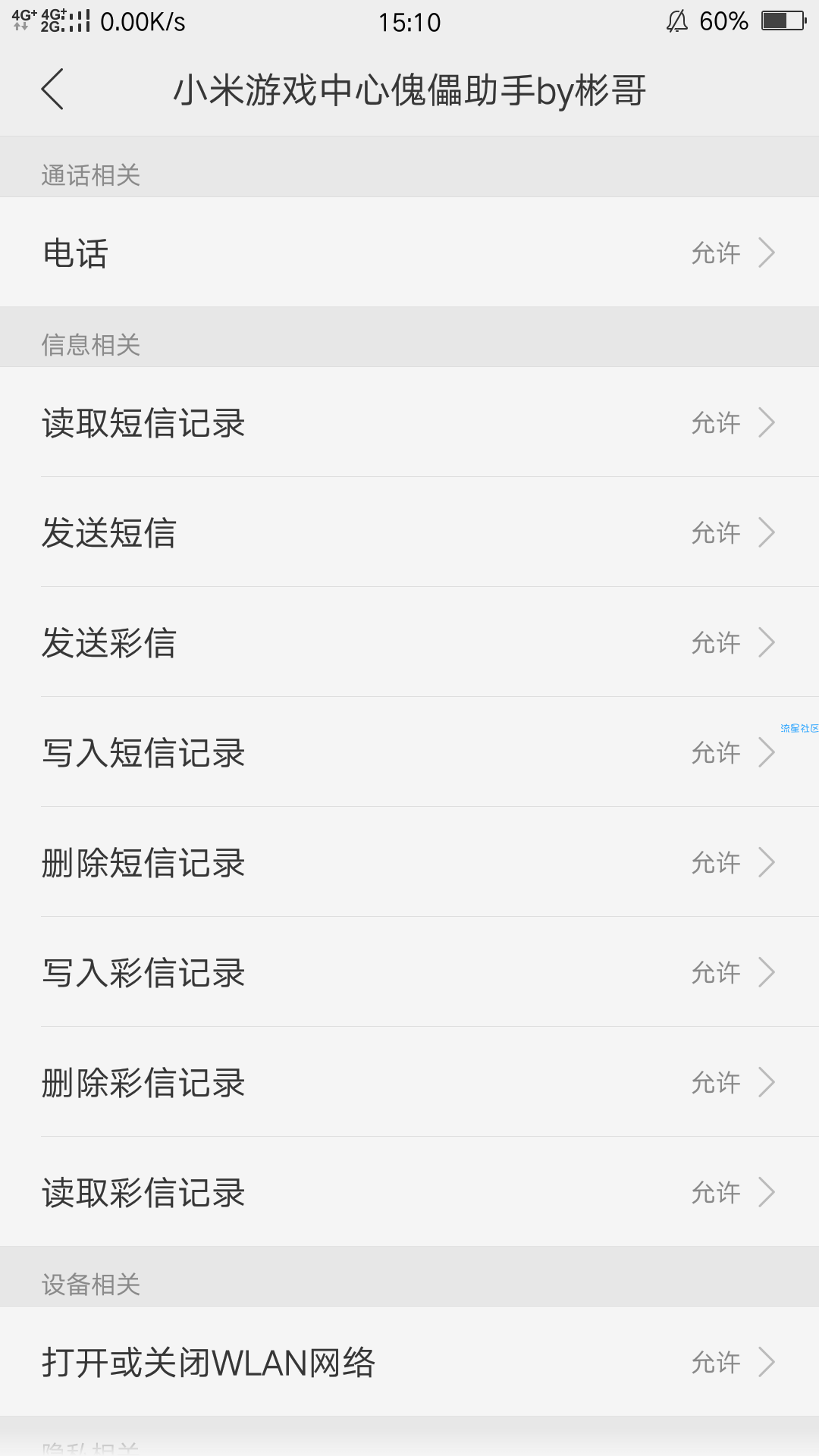819x1456 pixels.
Task: Select the 发送彩信 permission row
Action: [409, 642]
